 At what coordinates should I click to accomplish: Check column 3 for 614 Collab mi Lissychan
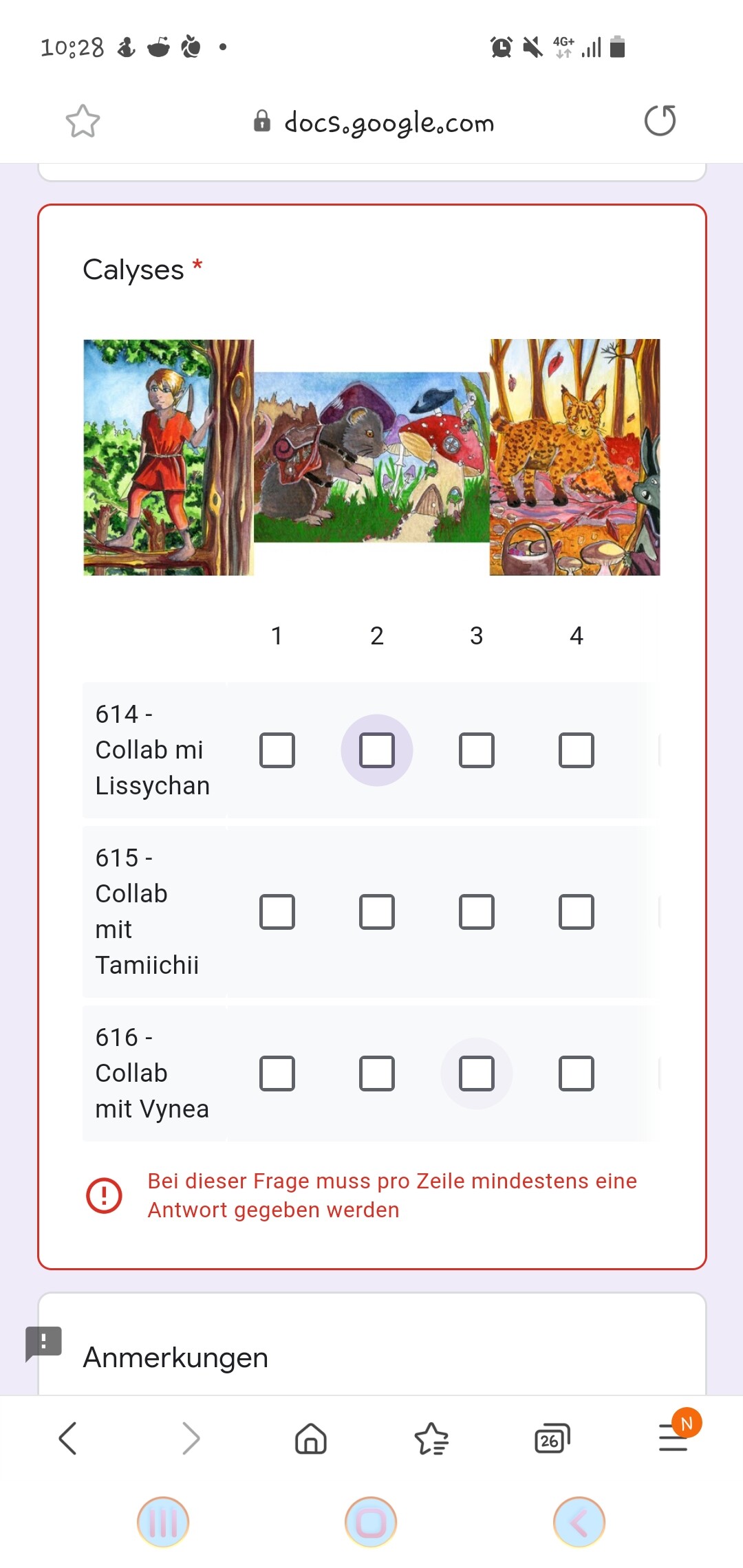click(x=477, y=750)
